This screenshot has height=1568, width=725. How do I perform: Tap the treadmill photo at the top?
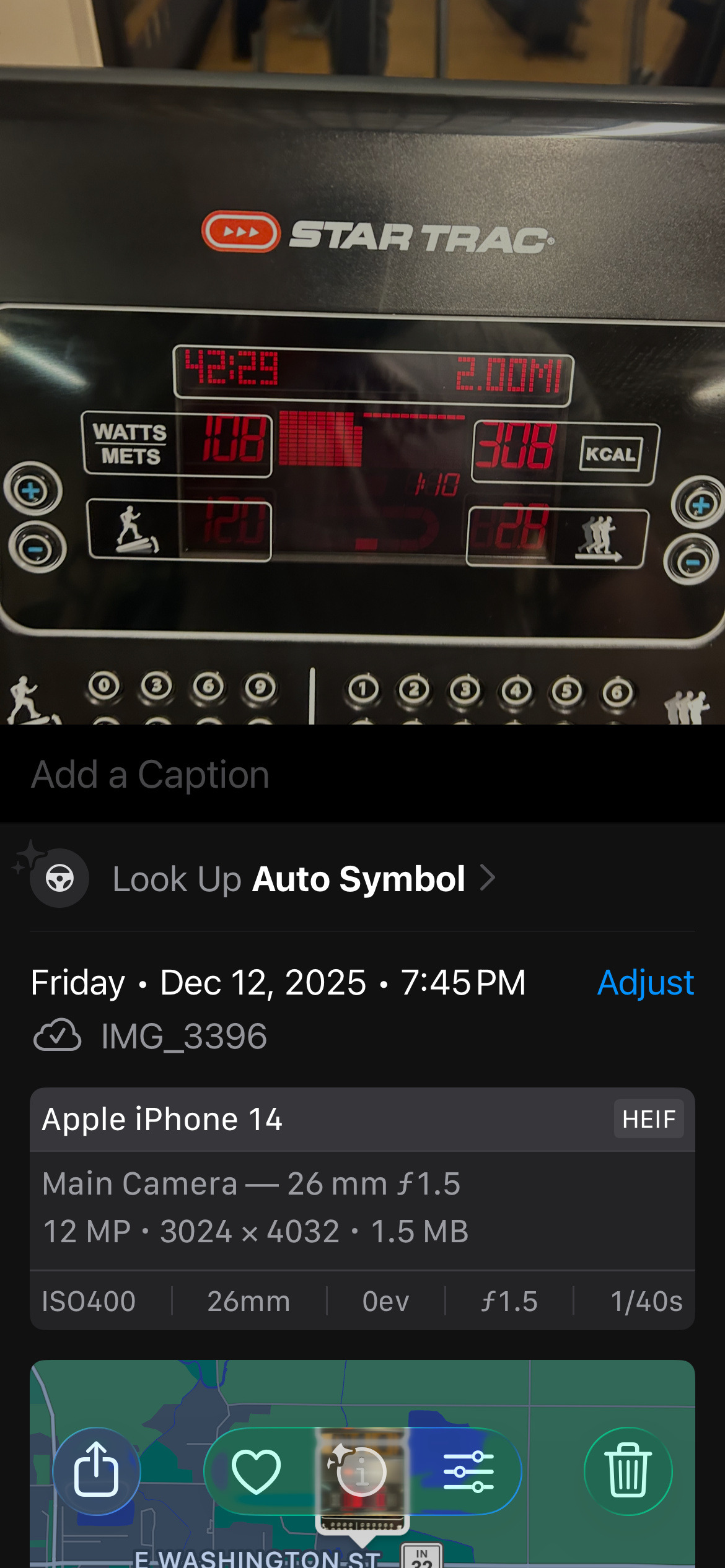tap(362, 362)
